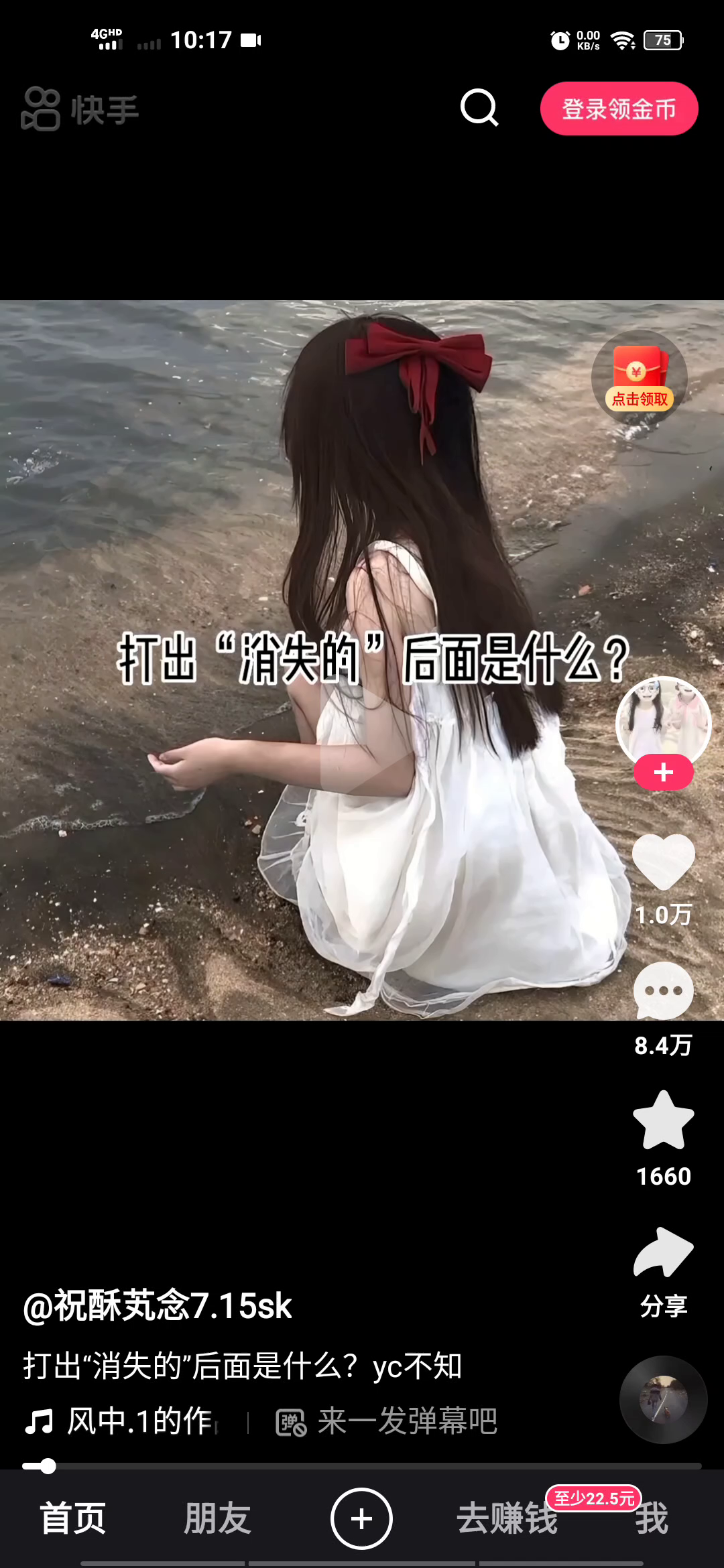
Task: Open the search icon
Action: pyautogui.click(x=479, y=107)
